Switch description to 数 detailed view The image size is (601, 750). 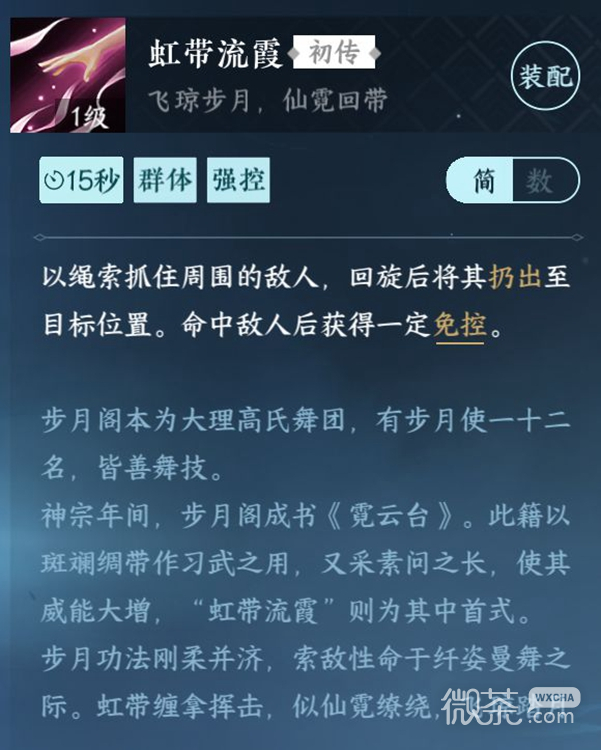[x=541, y=181]
